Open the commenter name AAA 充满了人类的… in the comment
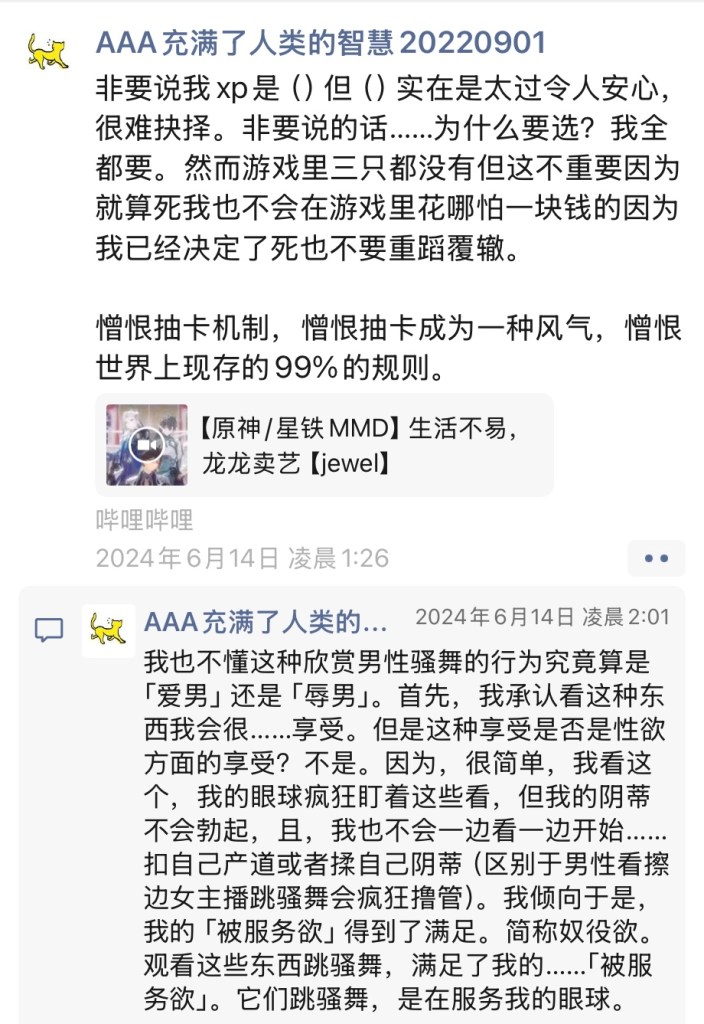Screen dimensions: 704x1024 click(266, 622)
